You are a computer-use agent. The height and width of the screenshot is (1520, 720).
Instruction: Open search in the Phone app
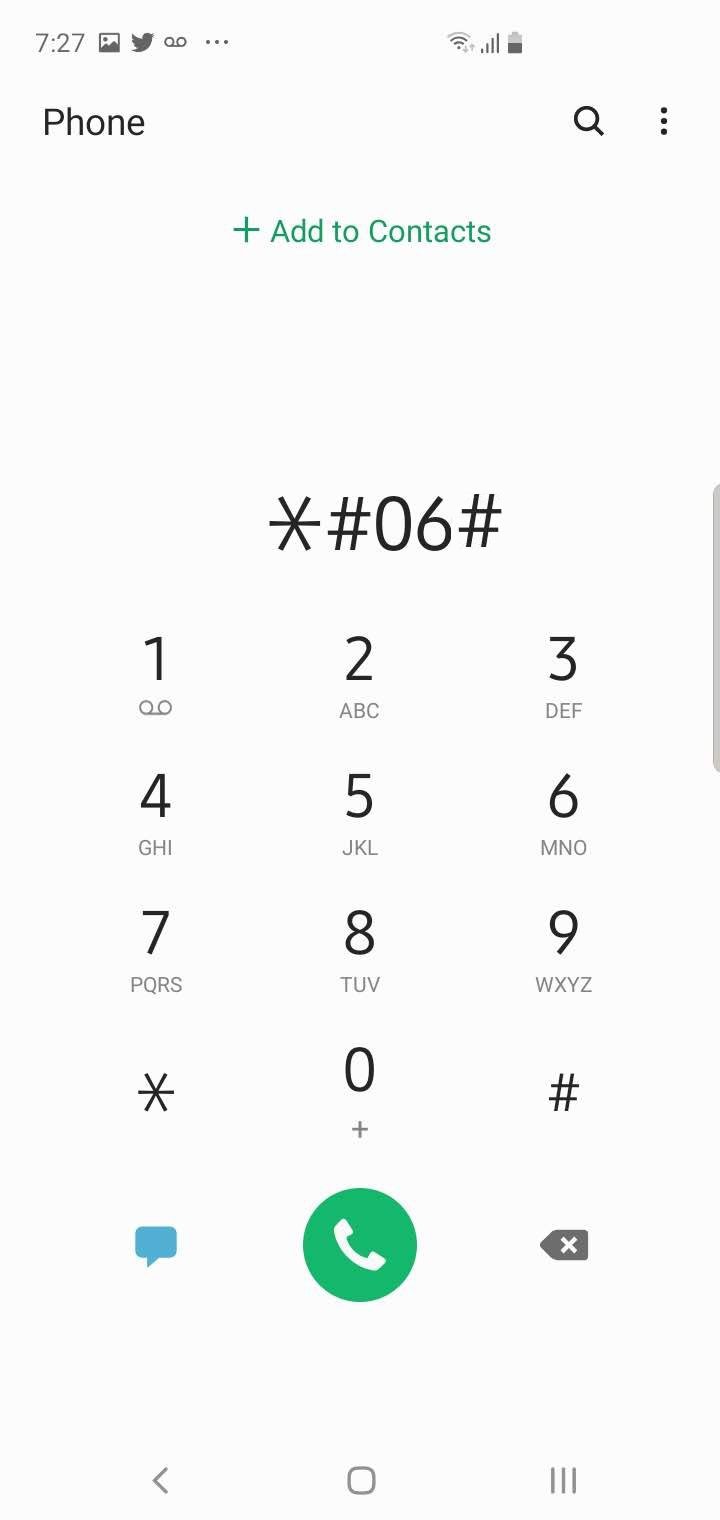[588, 122]
